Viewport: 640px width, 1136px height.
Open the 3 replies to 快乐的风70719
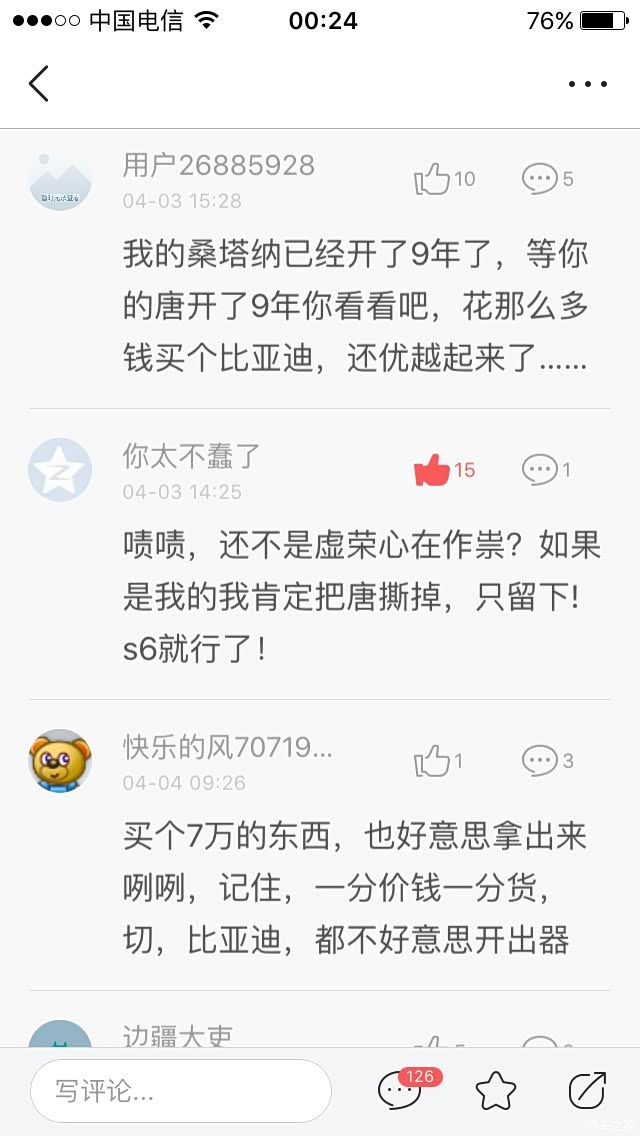click(541, 761)
